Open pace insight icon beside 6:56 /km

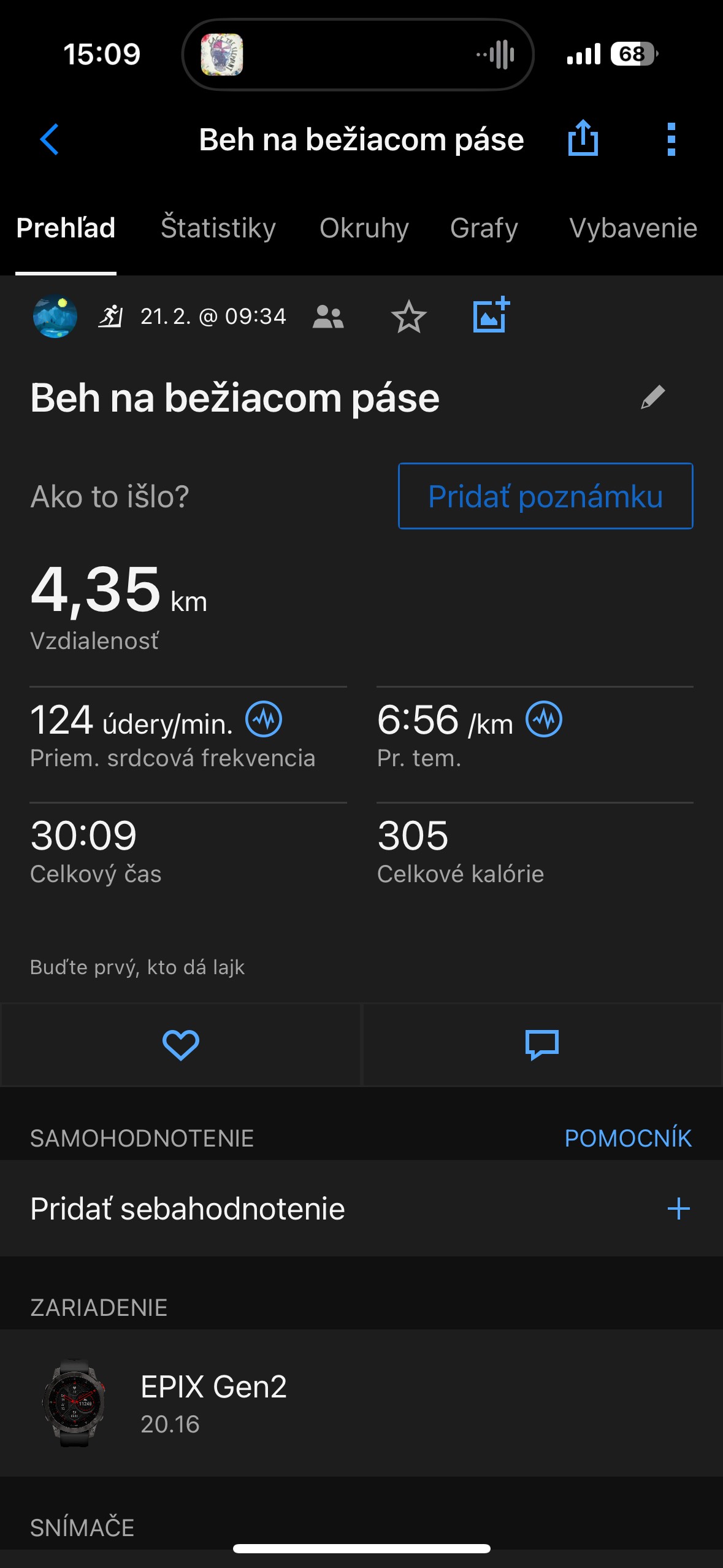[544, 719]
